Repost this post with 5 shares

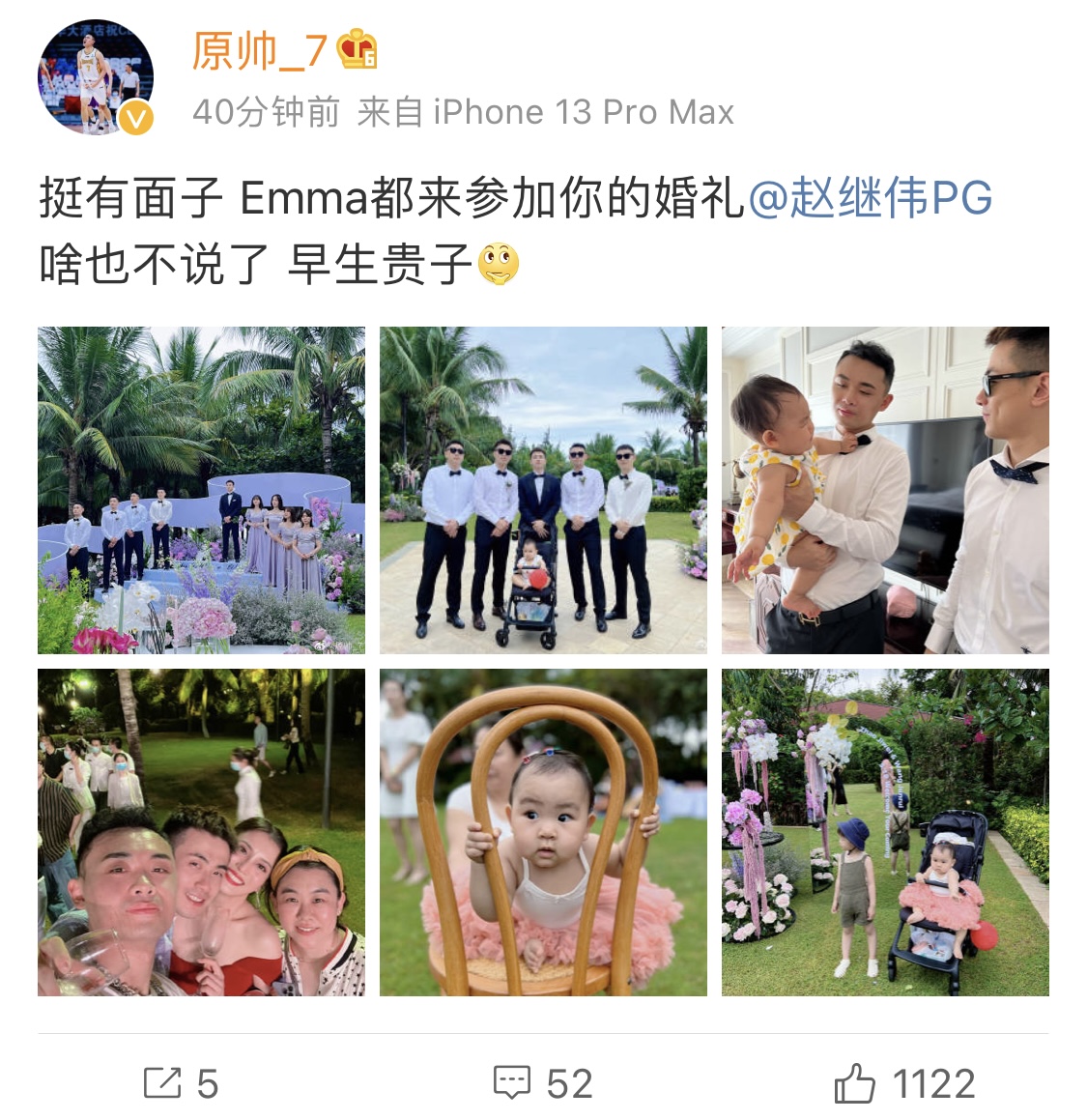181,1083
